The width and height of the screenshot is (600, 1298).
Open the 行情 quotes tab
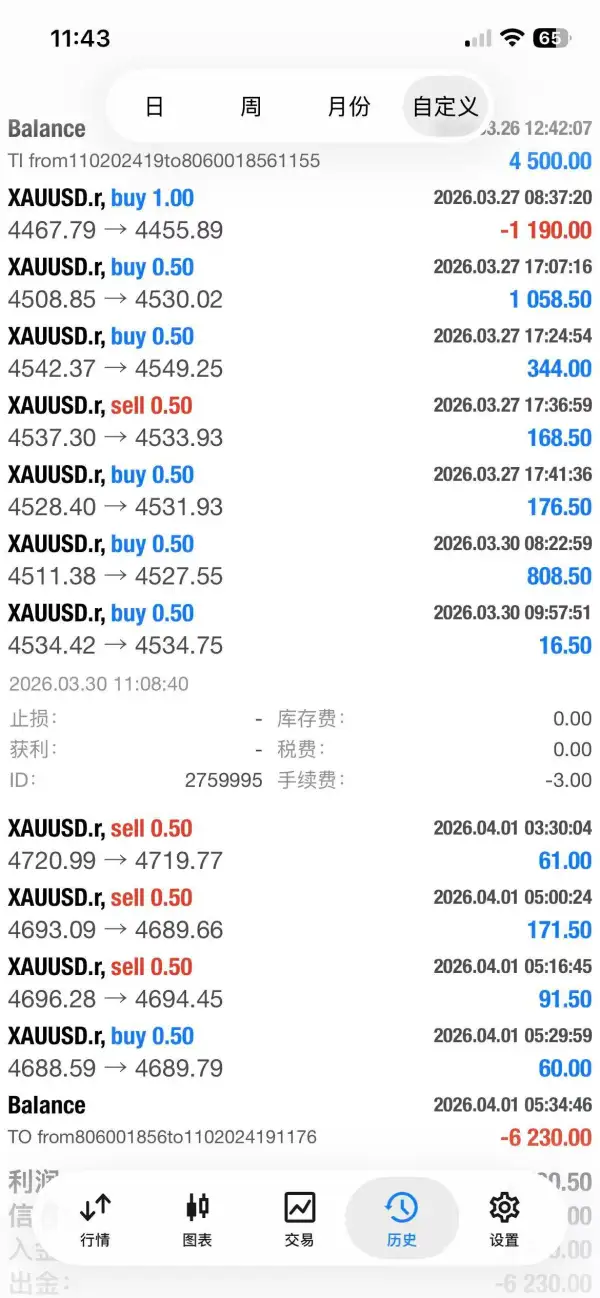[95, 1218]
